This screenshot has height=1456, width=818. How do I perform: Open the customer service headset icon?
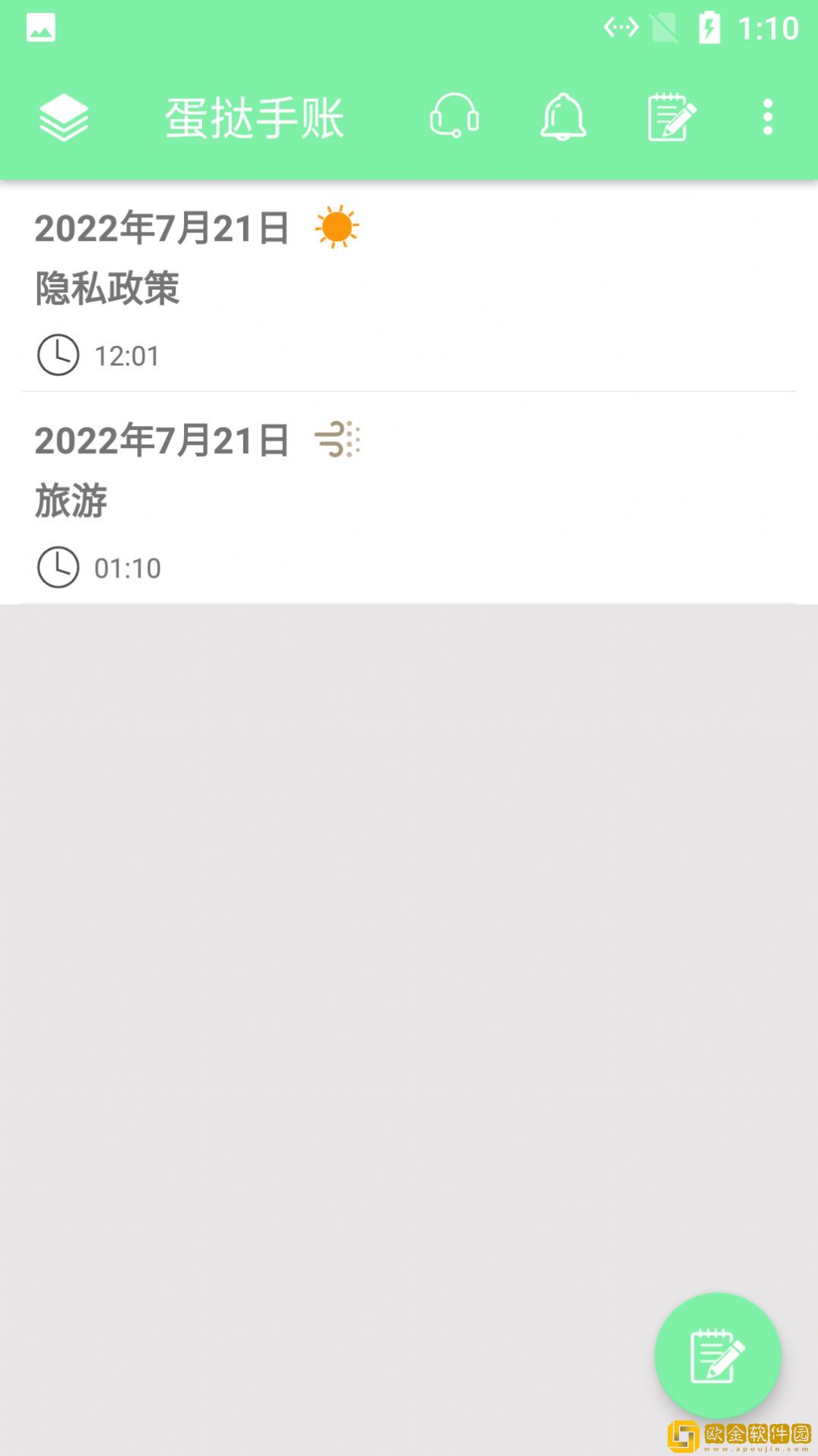pos(454,116)
